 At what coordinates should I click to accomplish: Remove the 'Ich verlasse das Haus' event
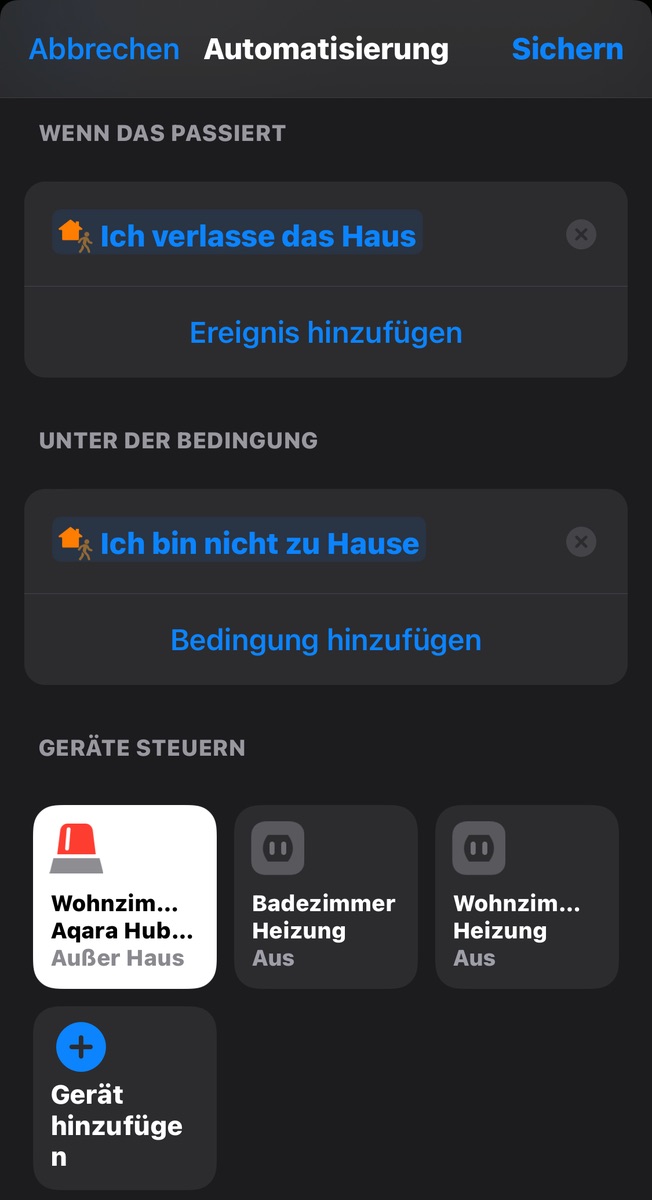click(581, 235)
